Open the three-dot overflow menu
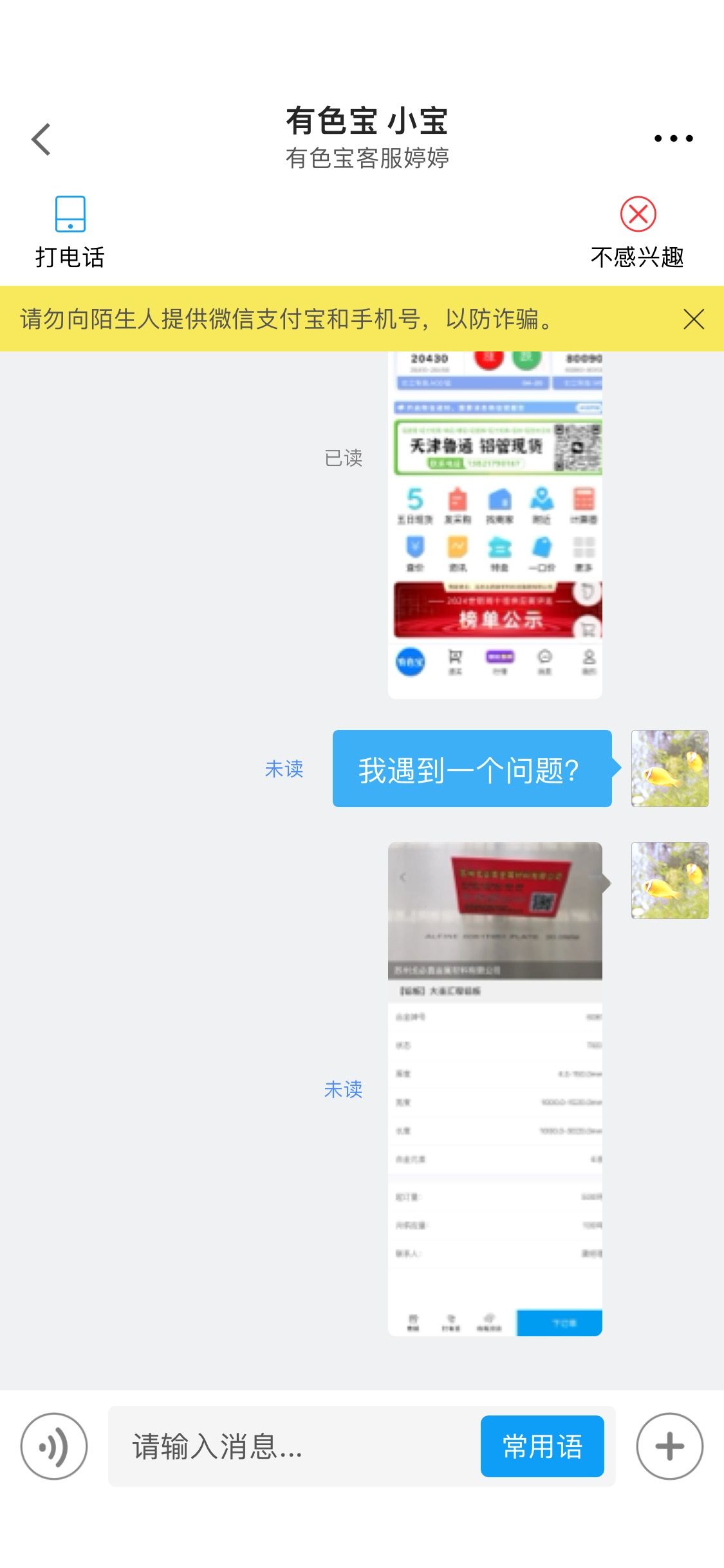724x1568 pixels. [673, 138]
